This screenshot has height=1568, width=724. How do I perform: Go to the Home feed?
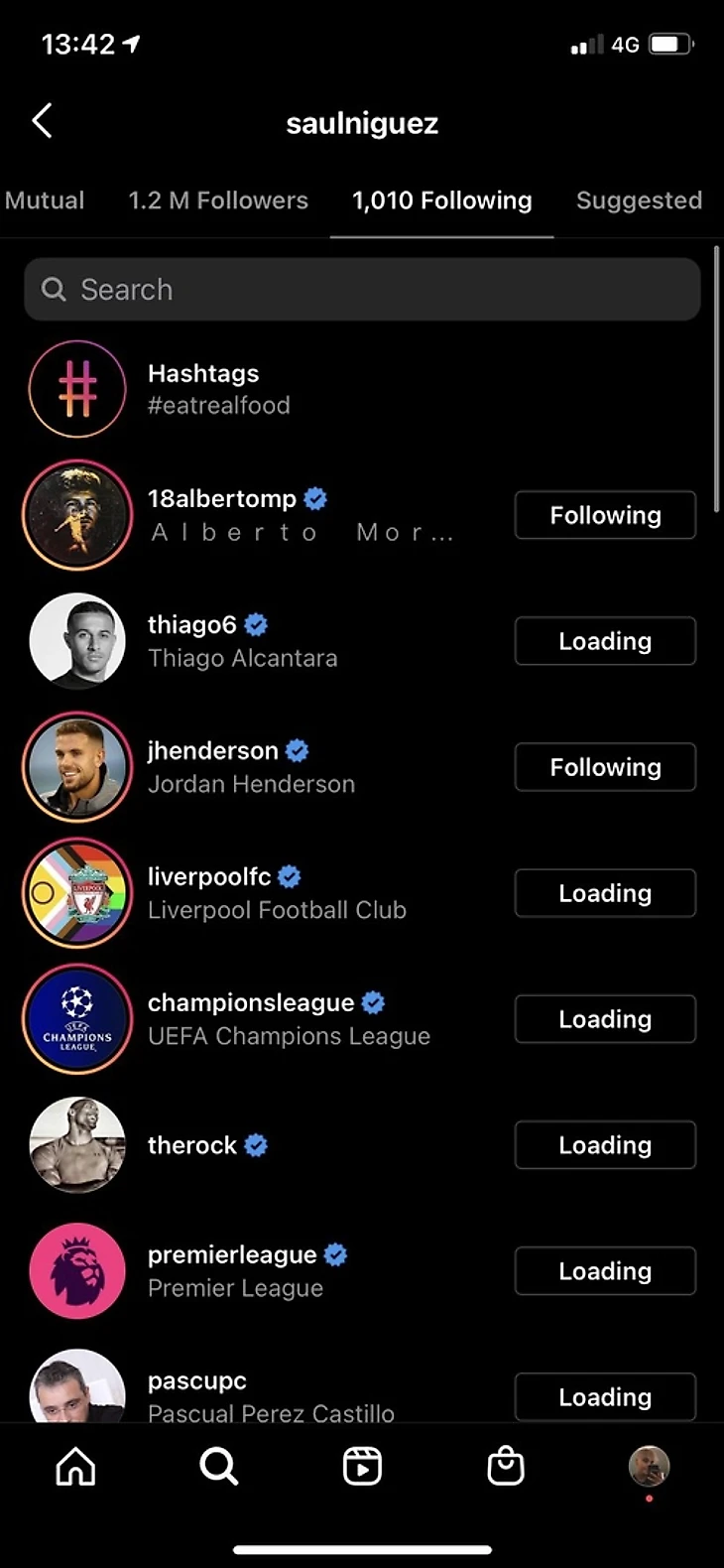(x=76, y=1466)
